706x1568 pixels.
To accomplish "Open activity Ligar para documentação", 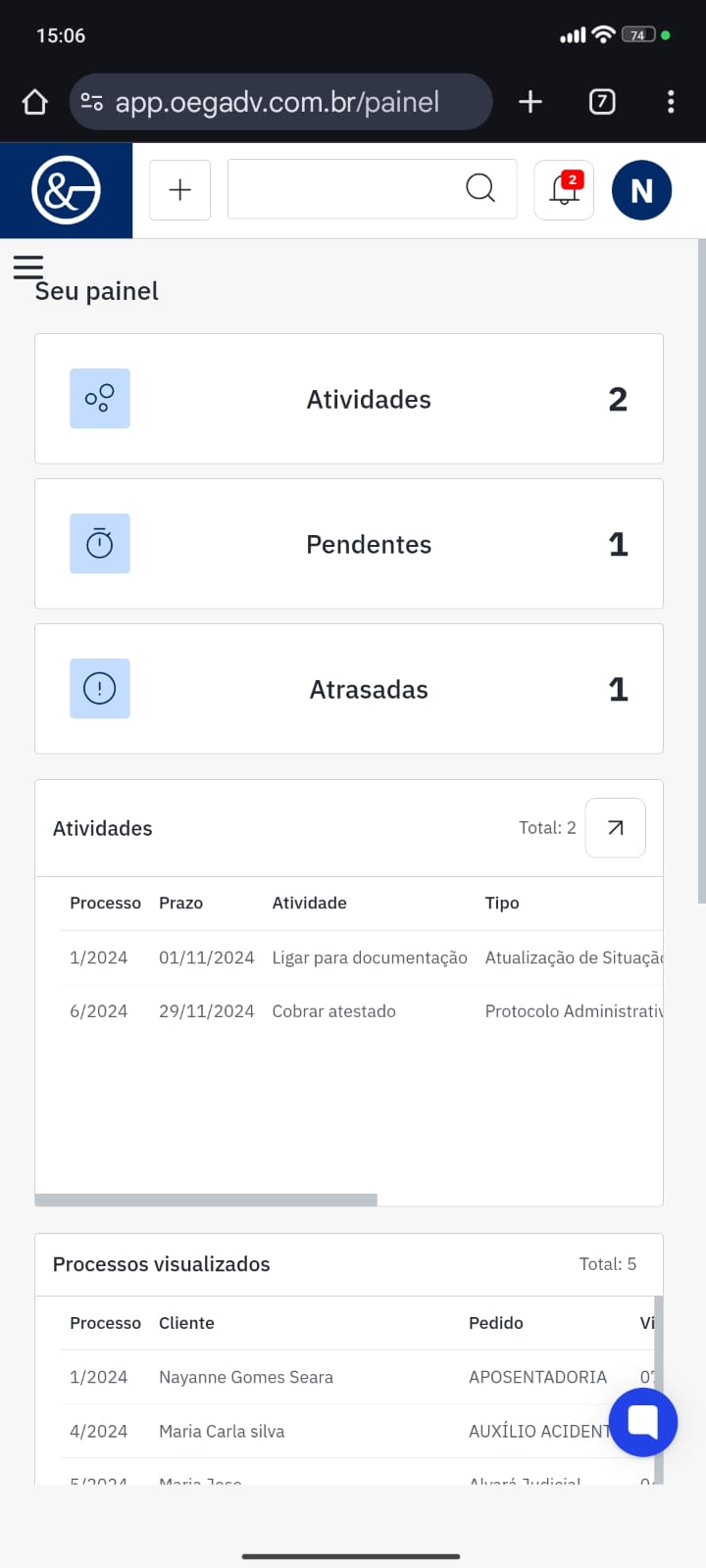I will (x=369, y=957).
